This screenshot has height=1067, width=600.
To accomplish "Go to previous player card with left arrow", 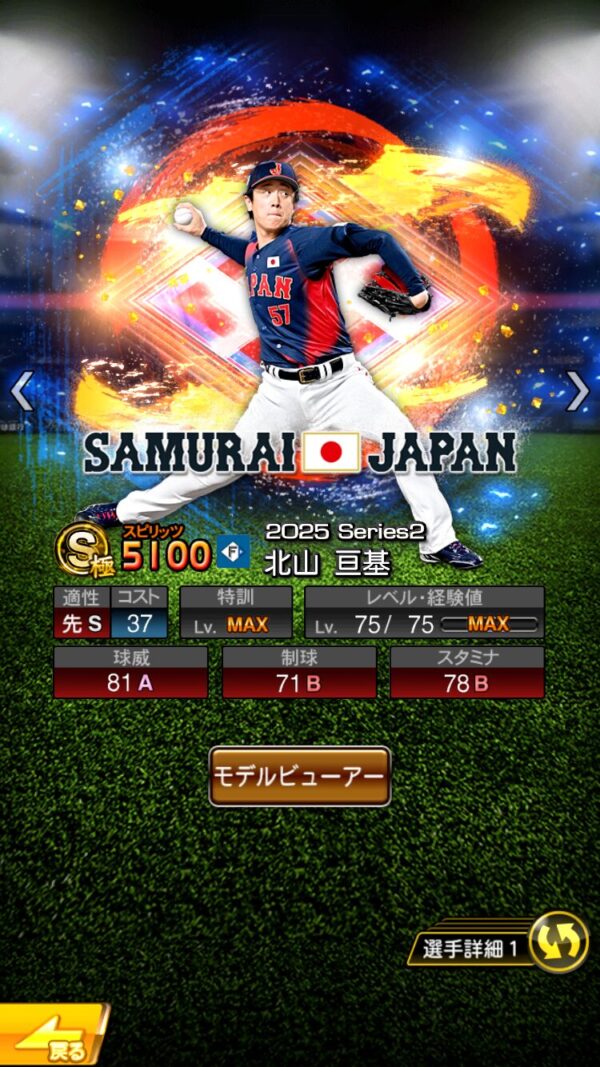I will click(x=21, y=391).
